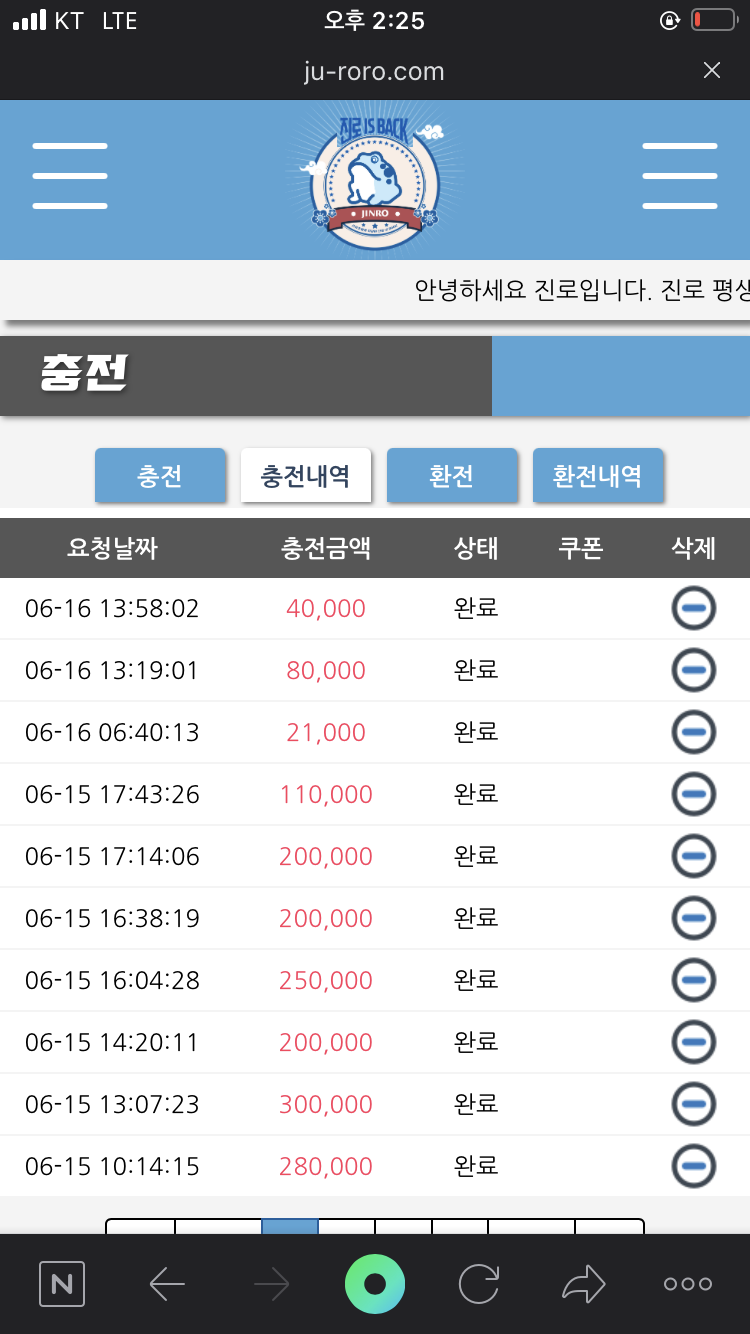Delete the 06-16 13:58:02 charge record

click(693, 608)
